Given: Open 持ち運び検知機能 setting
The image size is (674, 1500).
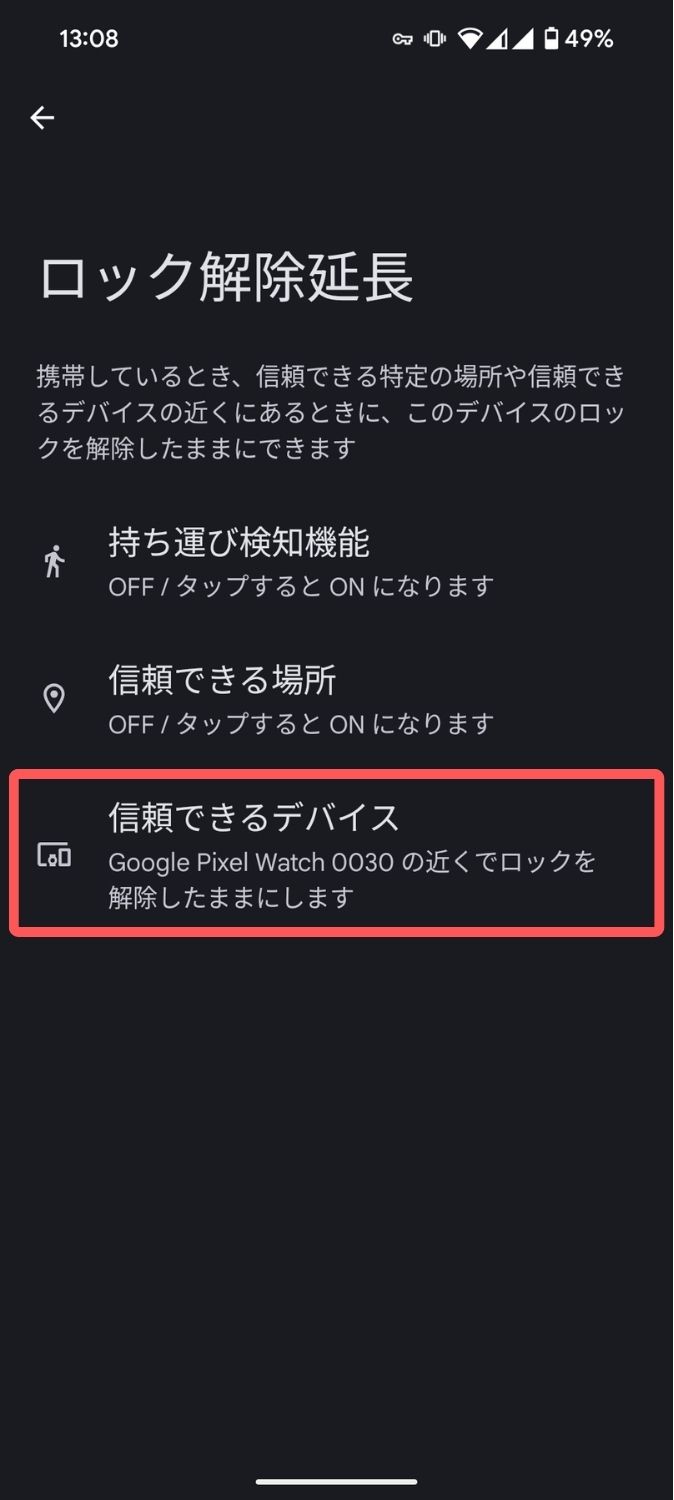Looking at the screenshot, I should coord(300,562).
